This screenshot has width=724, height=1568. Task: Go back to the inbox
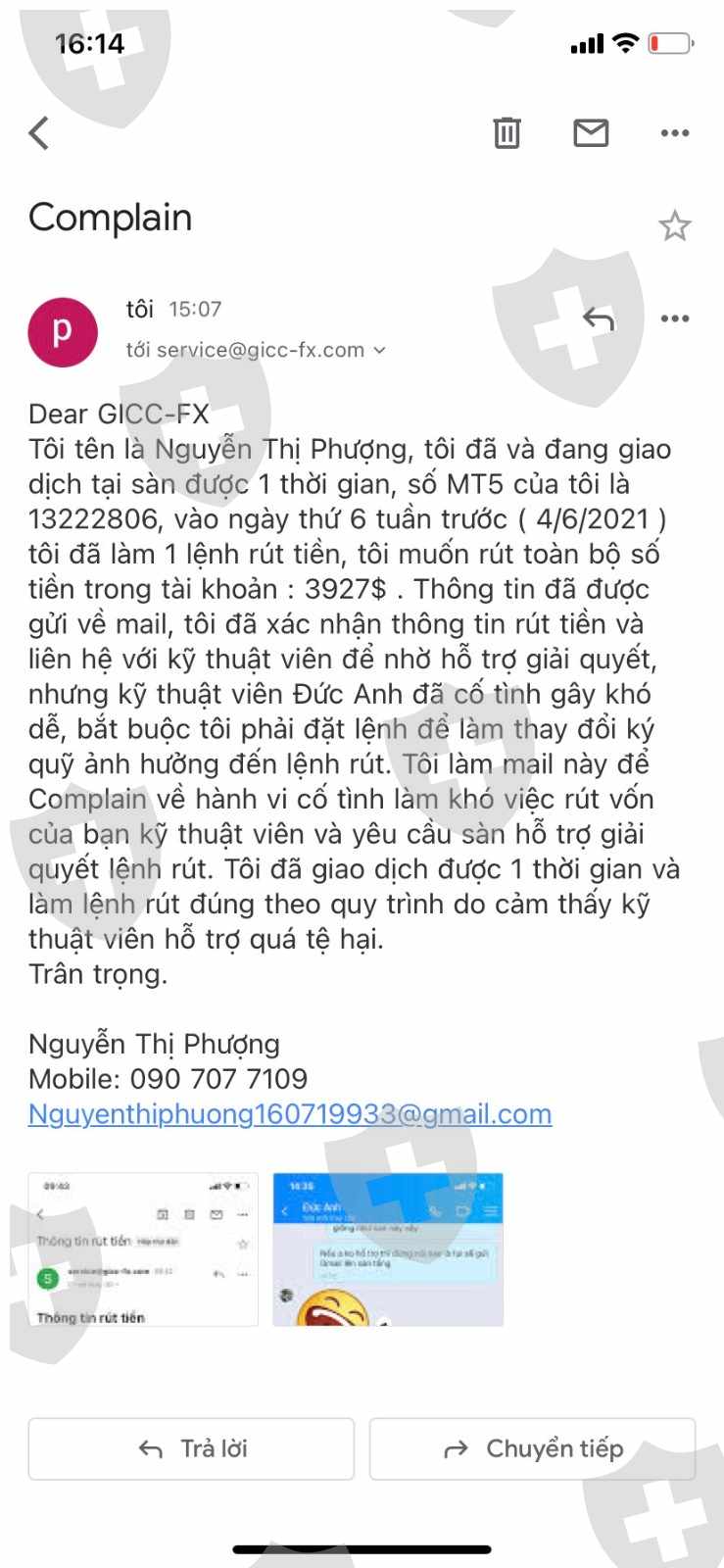pos(39,132)
